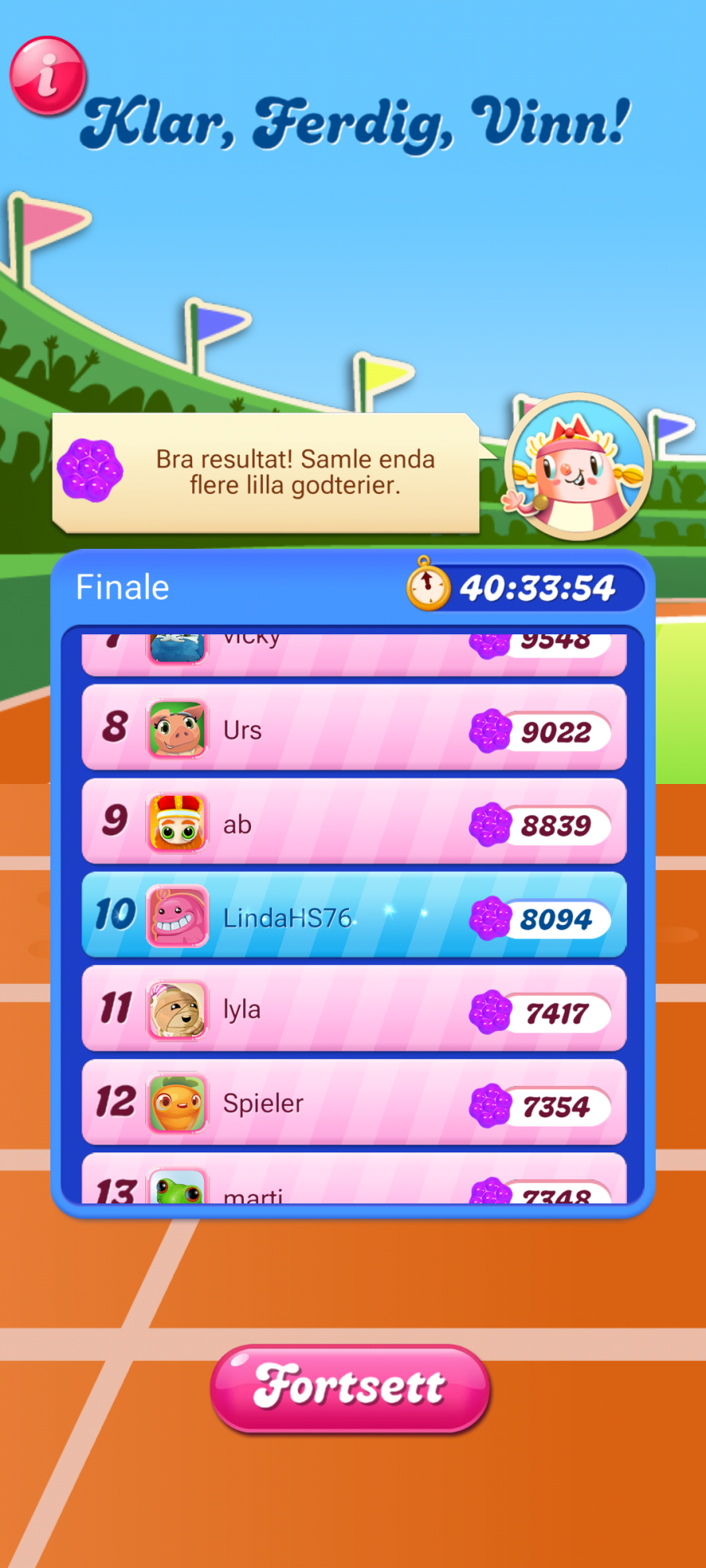
Task: Open Spieler's row ranked twelfth
Action: pos(354,1102)
